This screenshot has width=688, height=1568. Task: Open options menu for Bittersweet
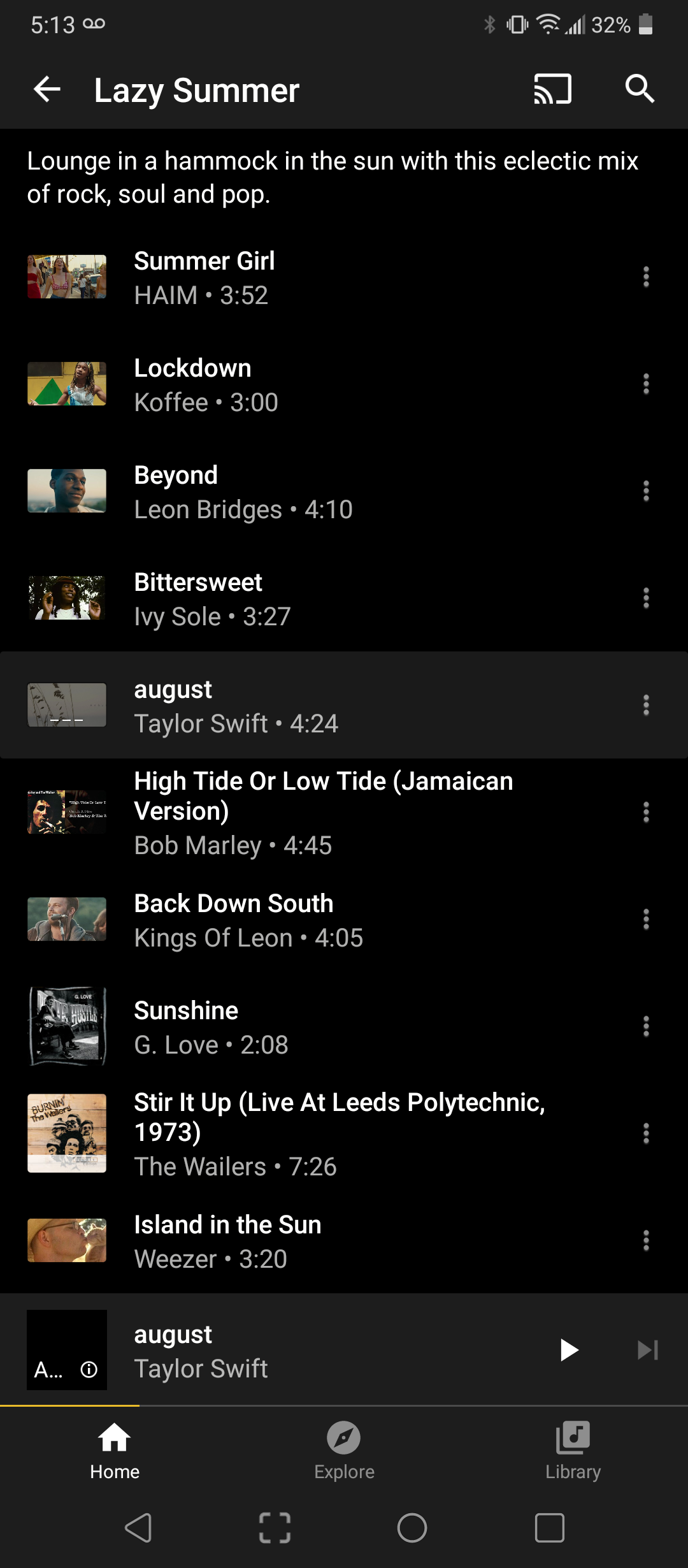pyautogui.click(x=646, y=598)
